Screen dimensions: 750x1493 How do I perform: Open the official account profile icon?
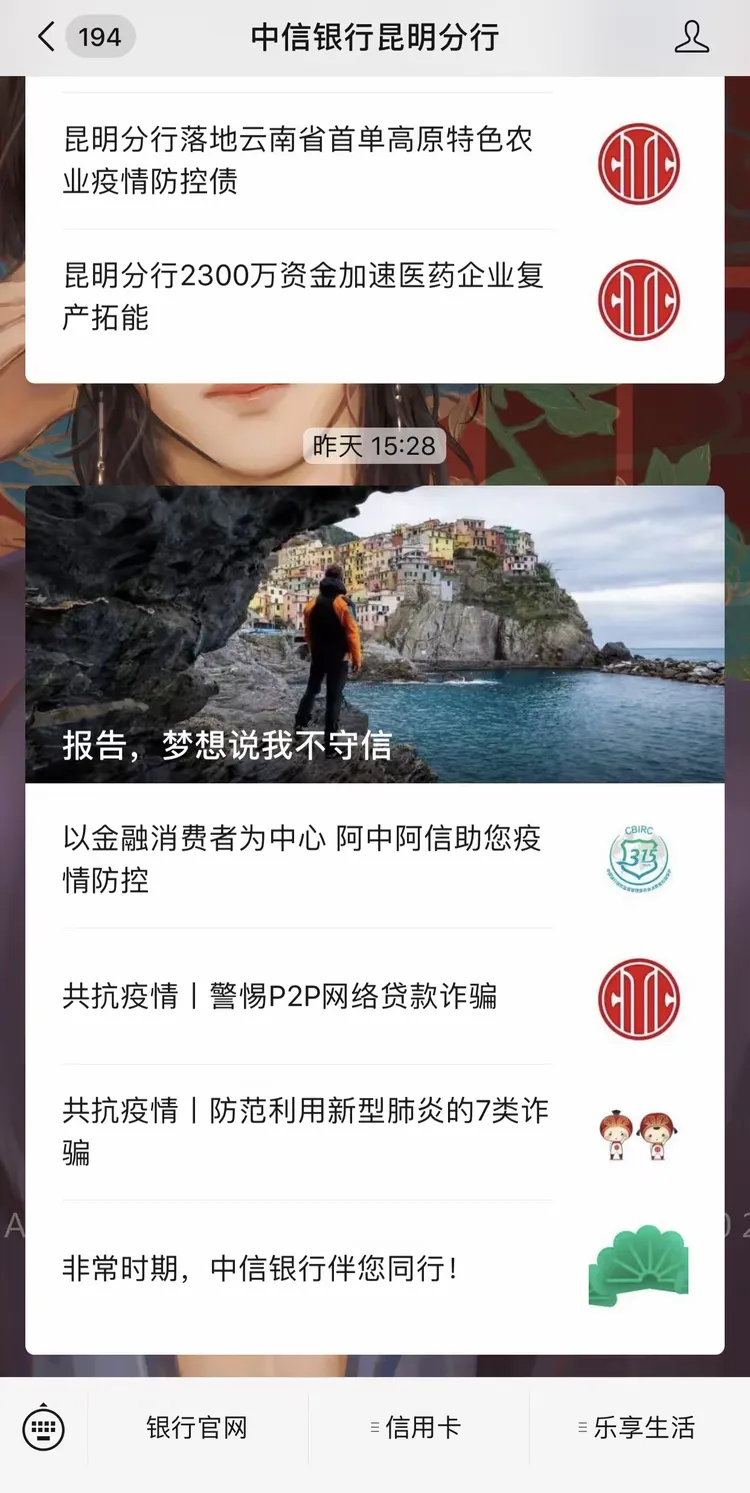coord(690,37)
